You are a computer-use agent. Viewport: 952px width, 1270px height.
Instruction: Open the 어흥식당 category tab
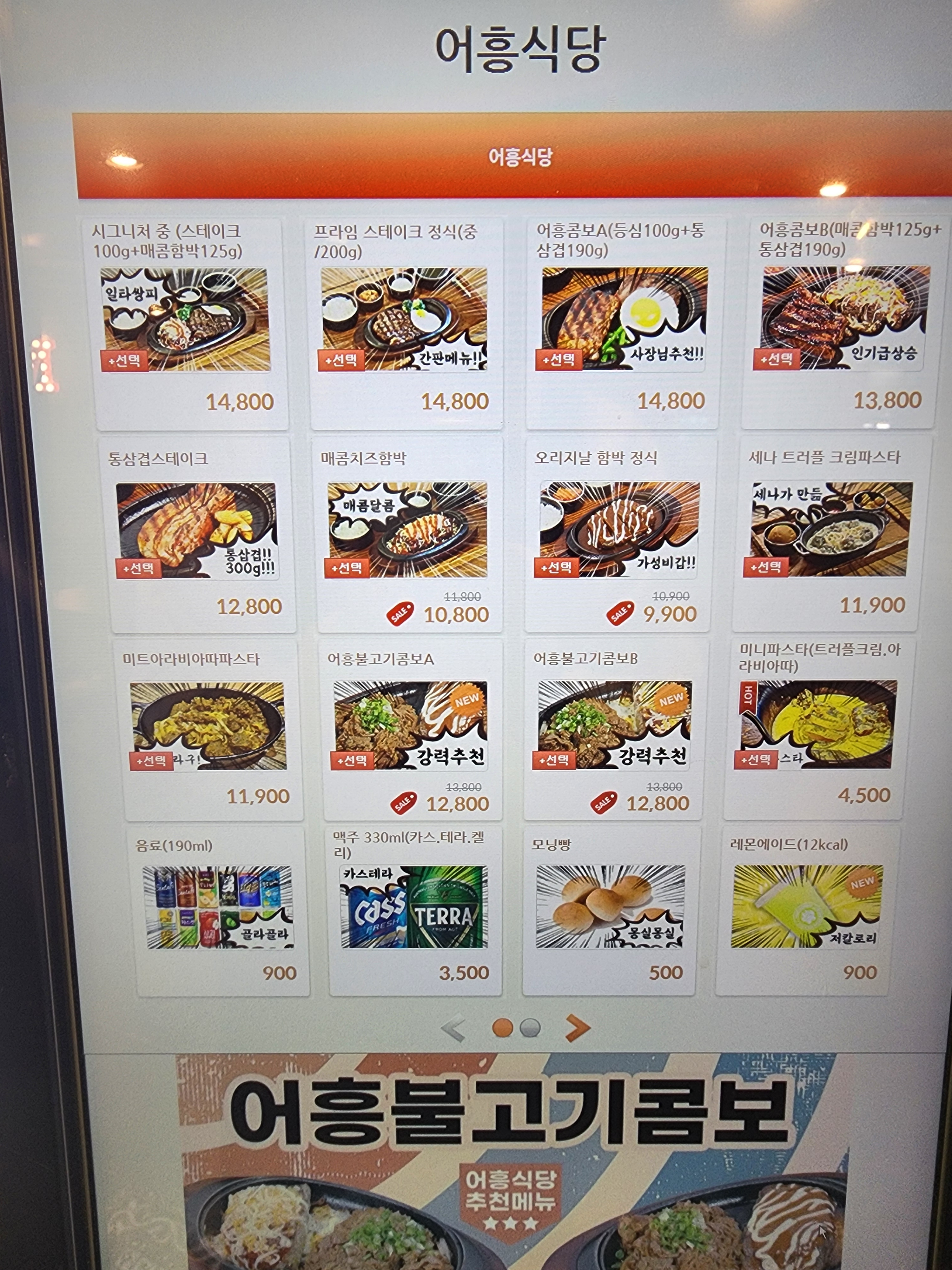(x=520, y=156)
